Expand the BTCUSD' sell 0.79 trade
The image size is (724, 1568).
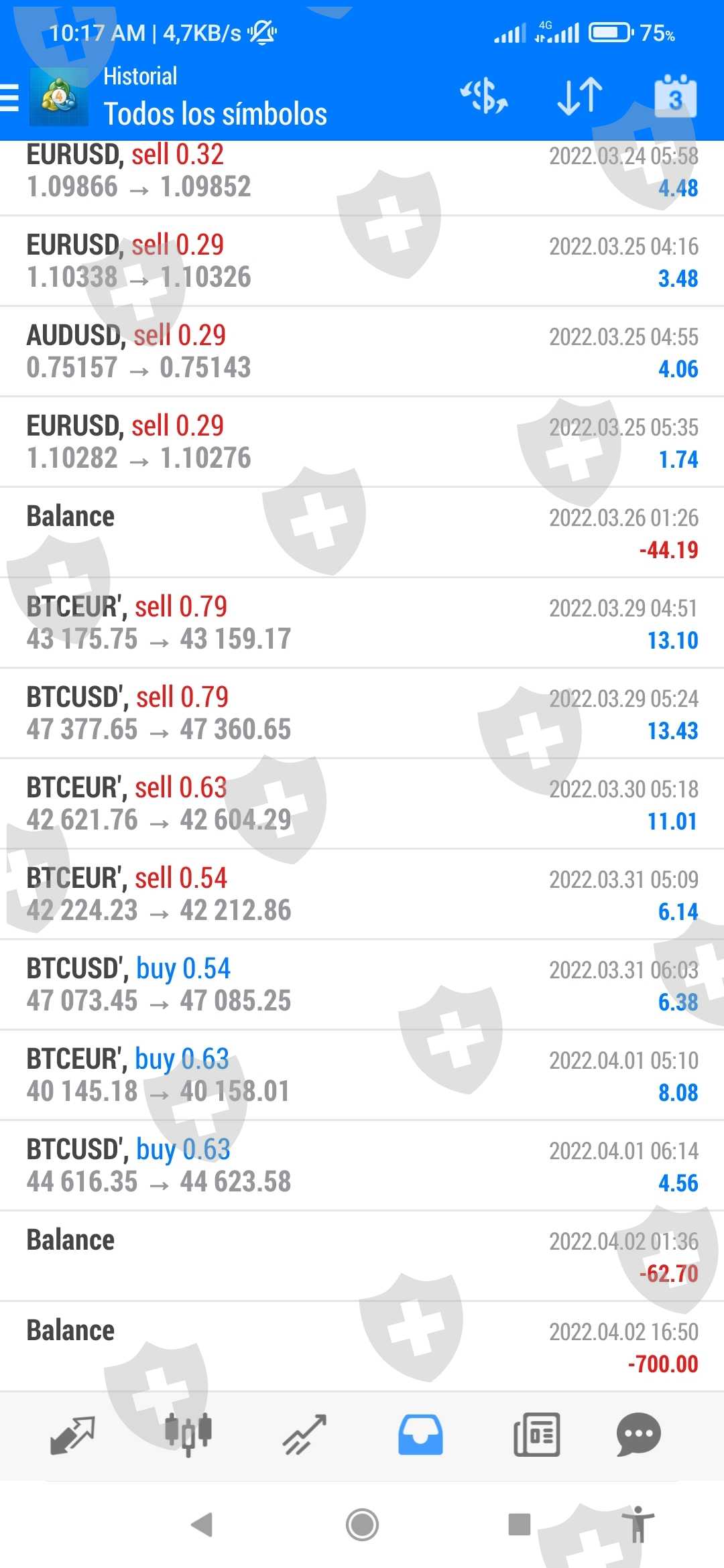[x=362, y=714]
